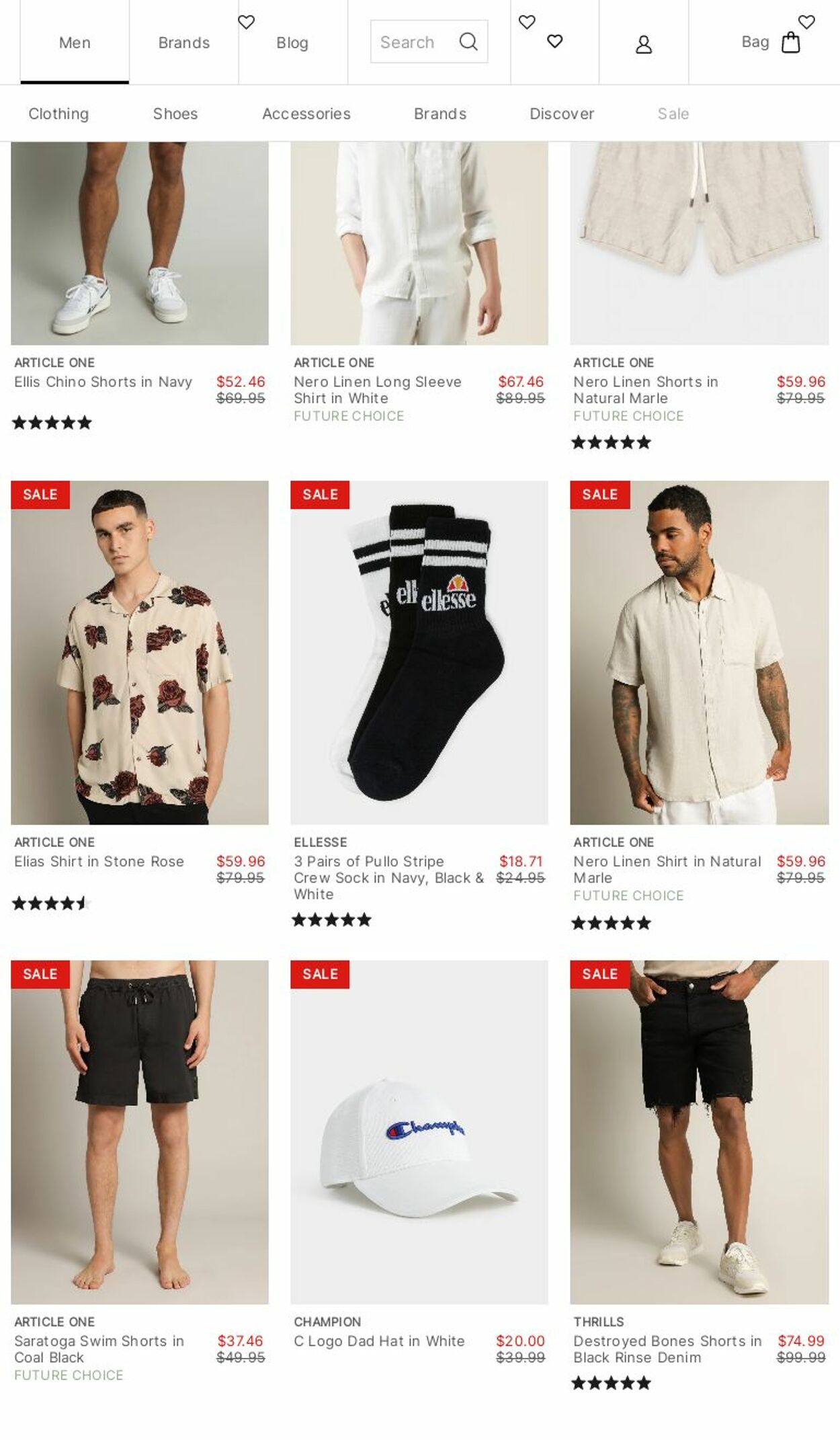The height and width of the screenshot is (1440, 840).
Task: Go to the Sale section
Action: click(673, 114)
